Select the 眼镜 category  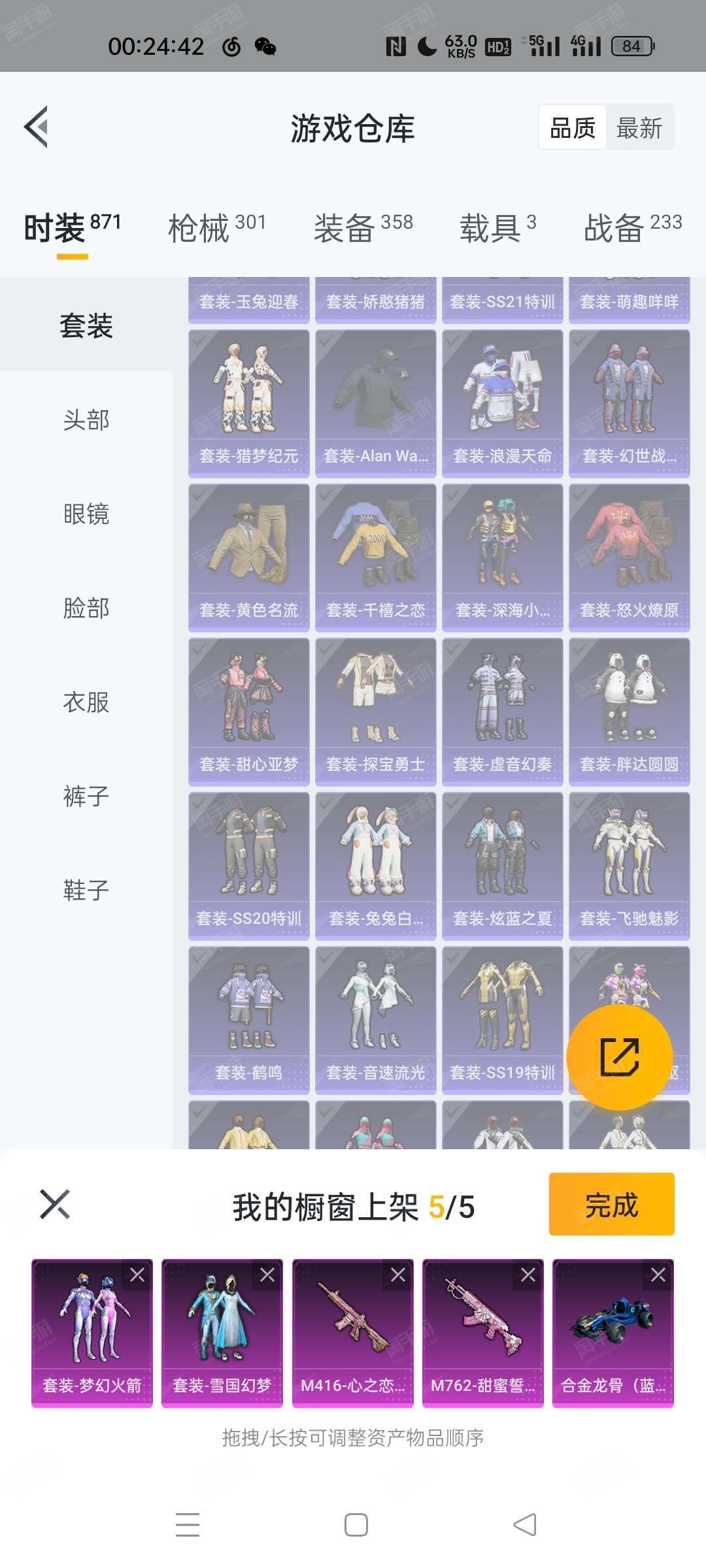coord(86,514)
